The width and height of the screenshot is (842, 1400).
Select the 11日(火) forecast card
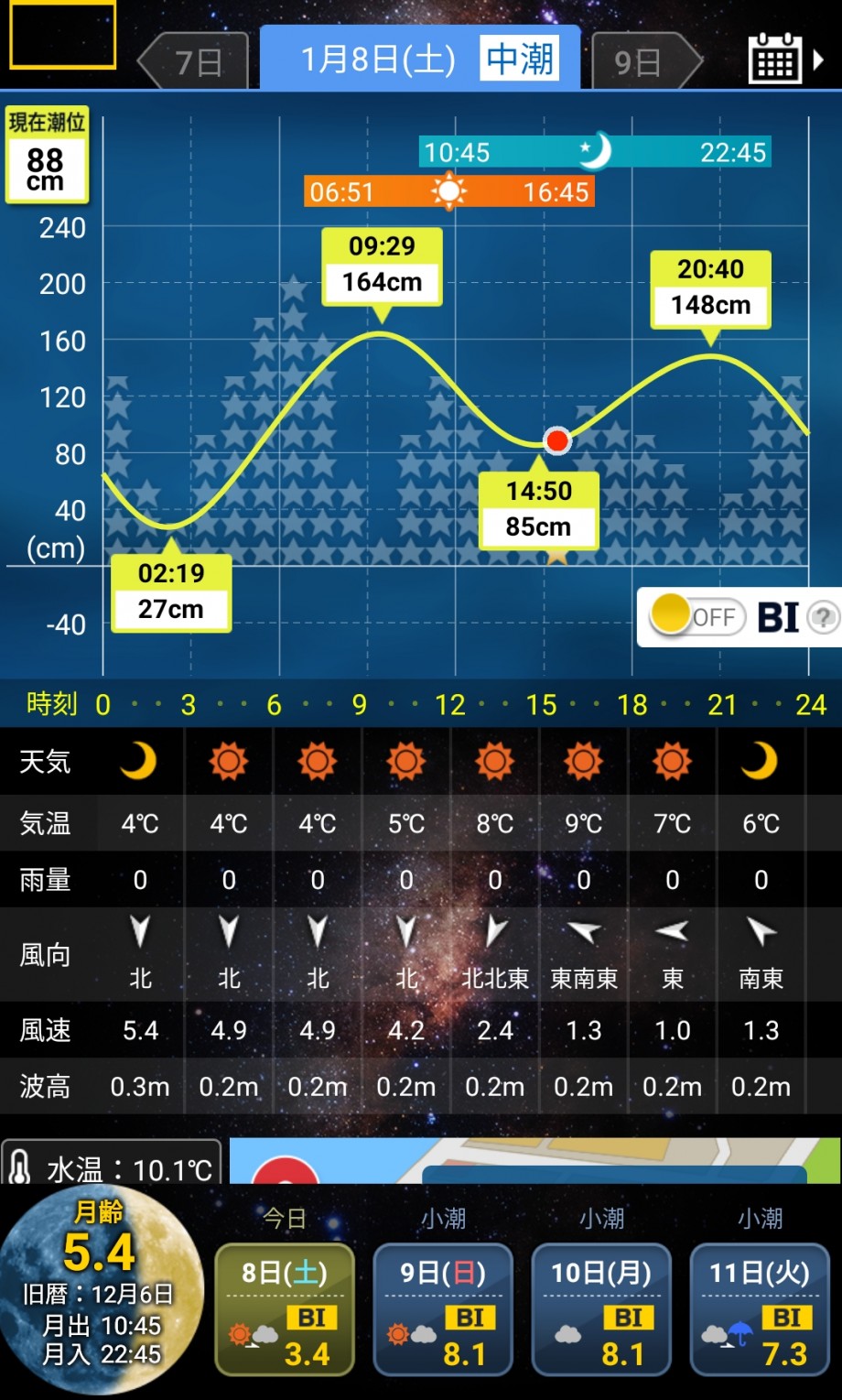[760, 1309]
